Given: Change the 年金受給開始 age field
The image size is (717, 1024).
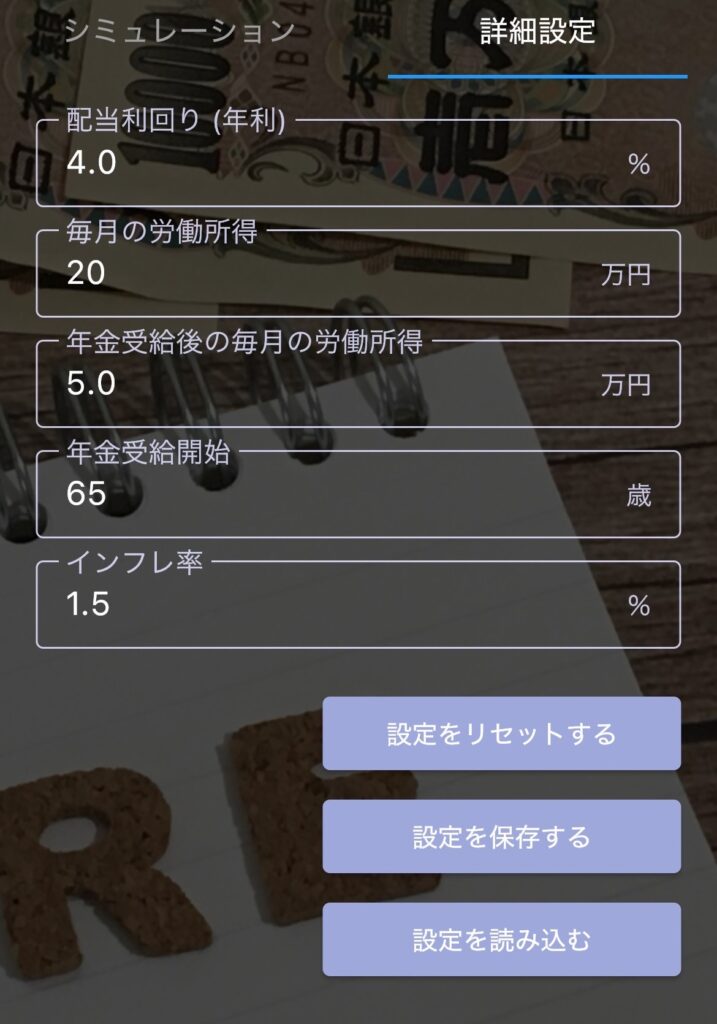Looking at the screenshot, I should pyautogui.click(x=330, y=495).
